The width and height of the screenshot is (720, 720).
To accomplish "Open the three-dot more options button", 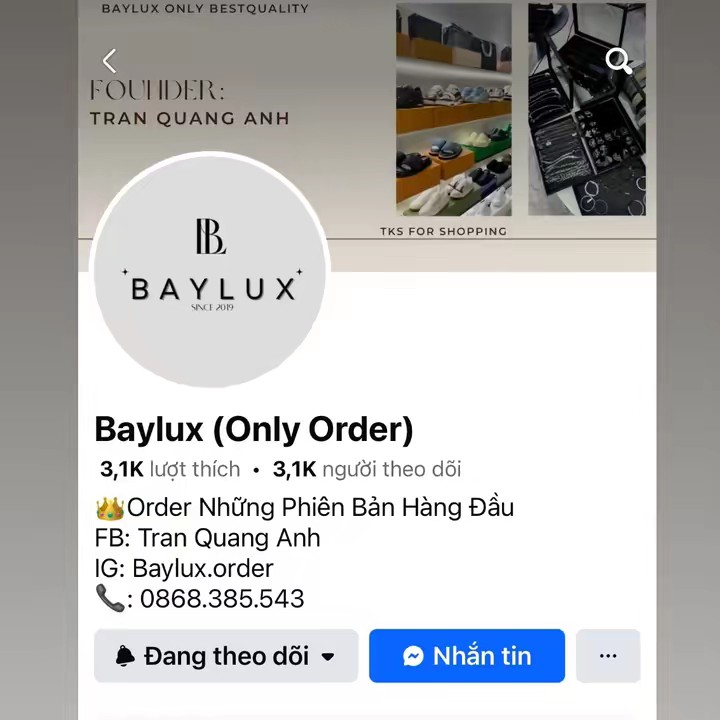I will pos(608,656).
